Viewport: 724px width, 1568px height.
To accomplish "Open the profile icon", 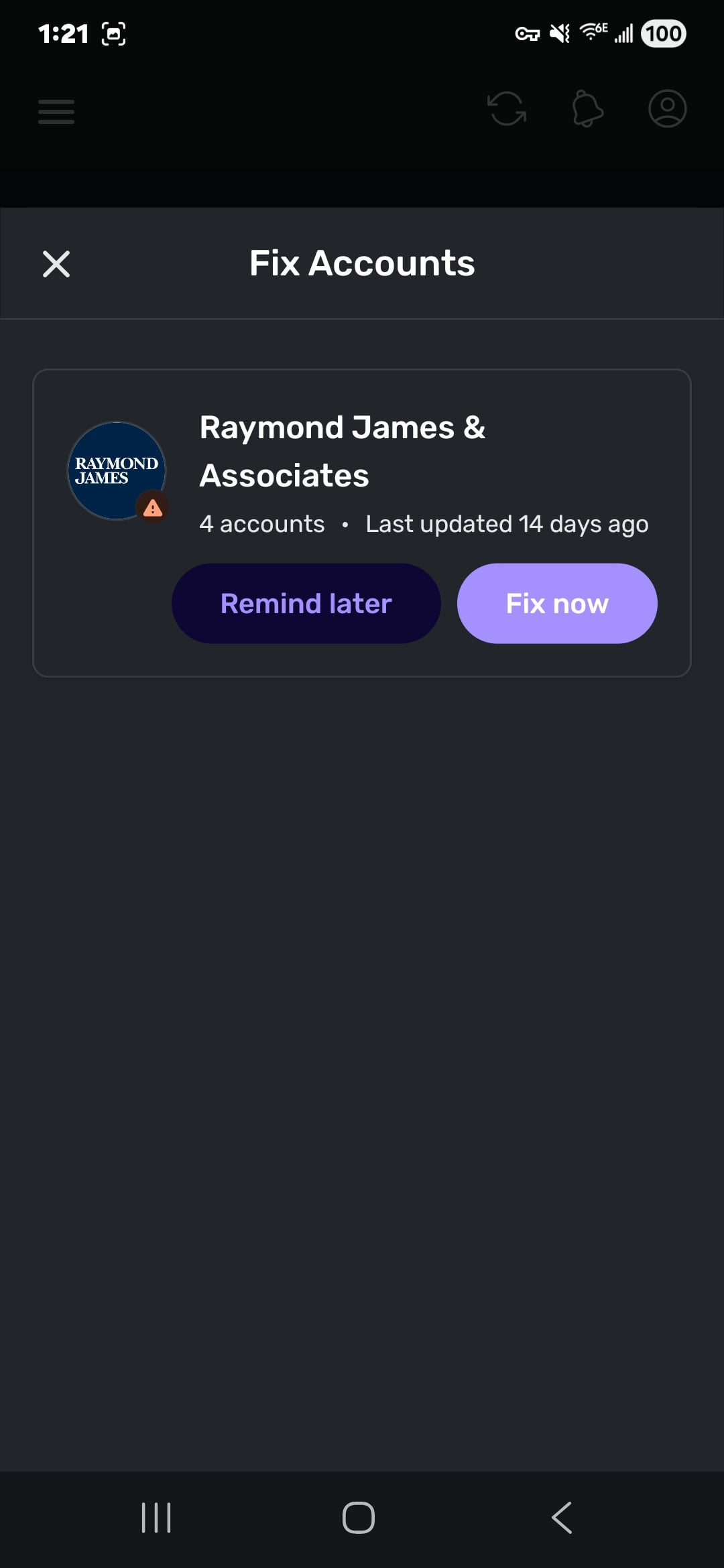I will coord(667,109).
